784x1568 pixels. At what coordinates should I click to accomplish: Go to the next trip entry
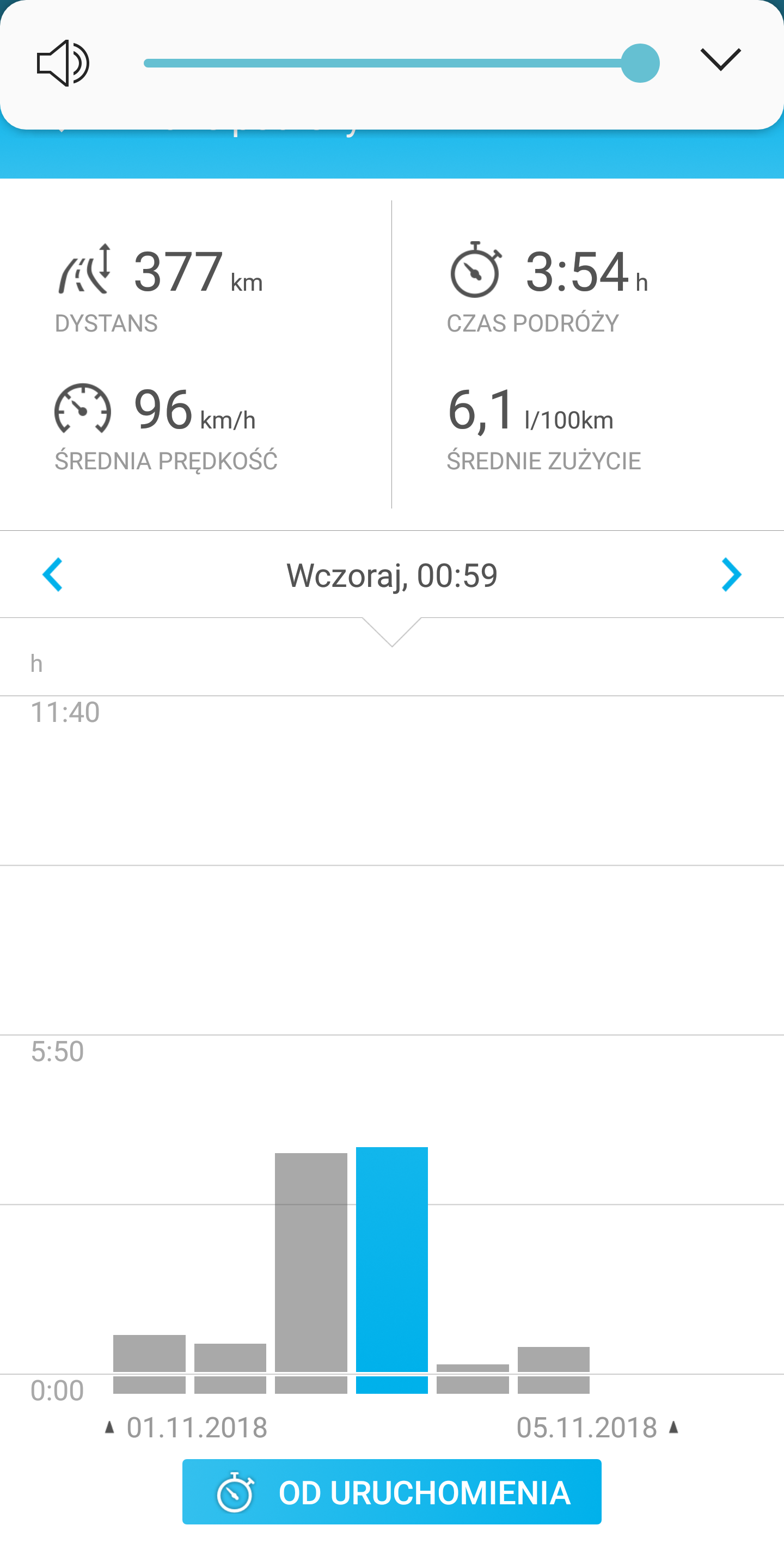pyautogui.click(x=731, y=574)
